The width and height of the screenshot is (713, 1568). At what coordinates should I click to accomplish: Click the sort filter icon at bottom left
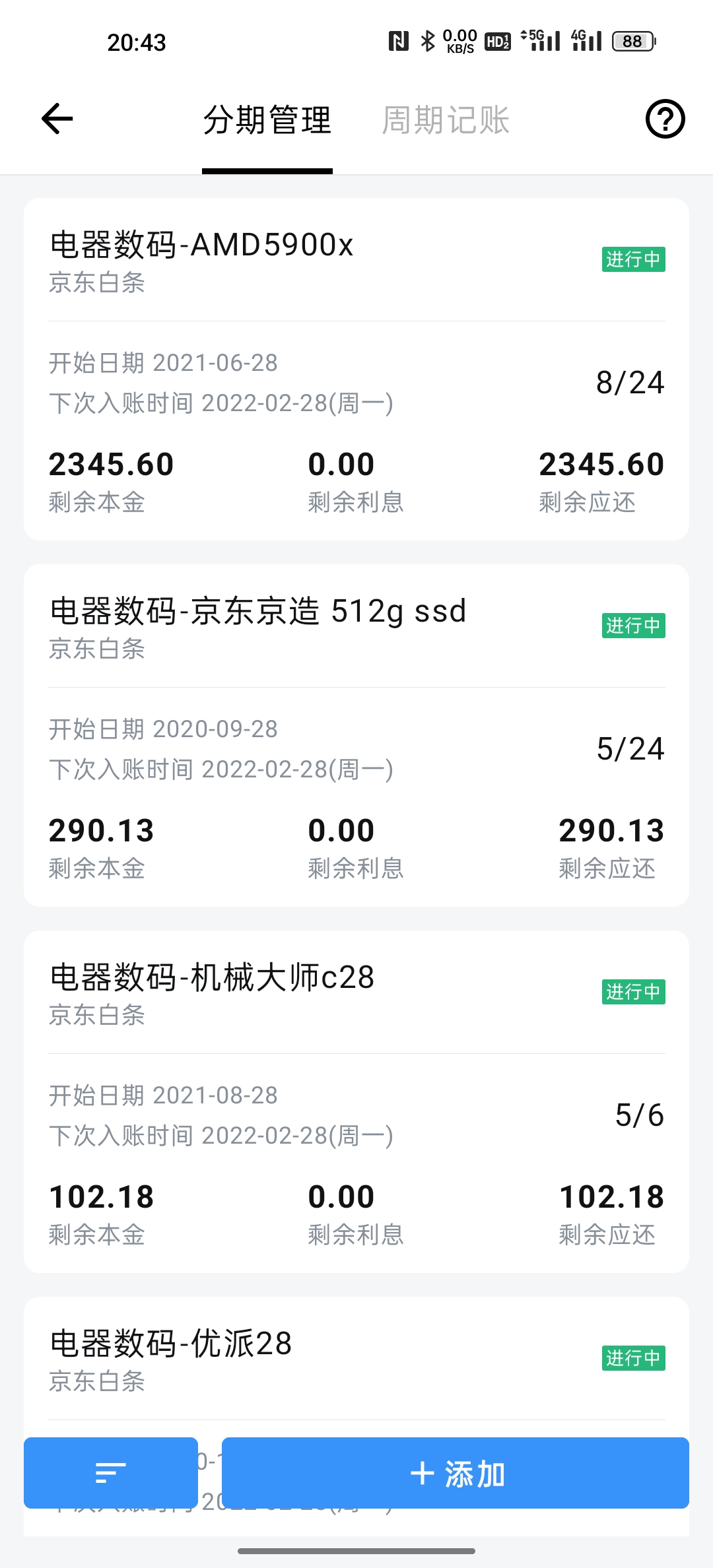point(110,1472)
